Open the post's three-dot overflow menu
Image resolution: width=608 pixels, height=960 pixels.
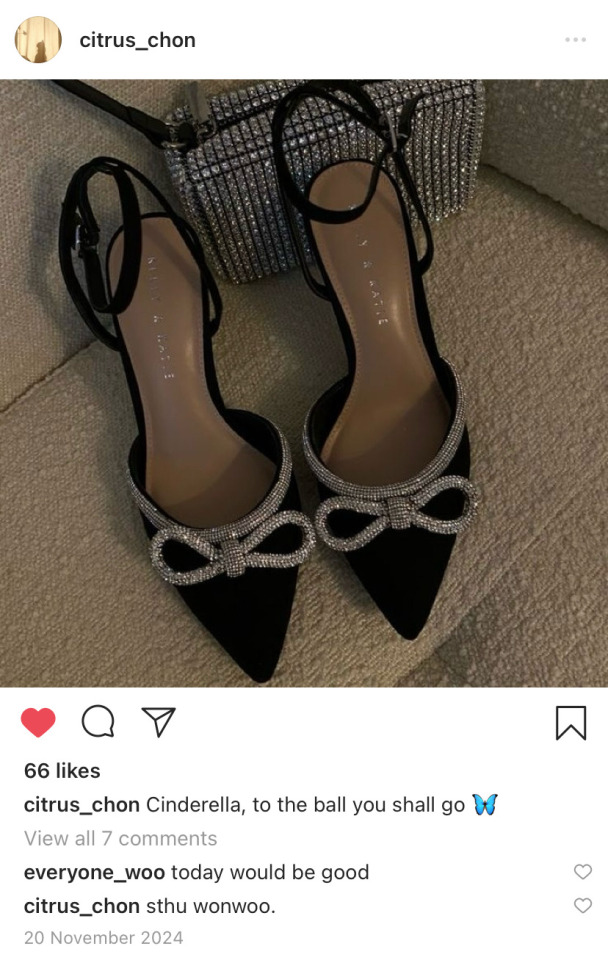click(575, 40)
